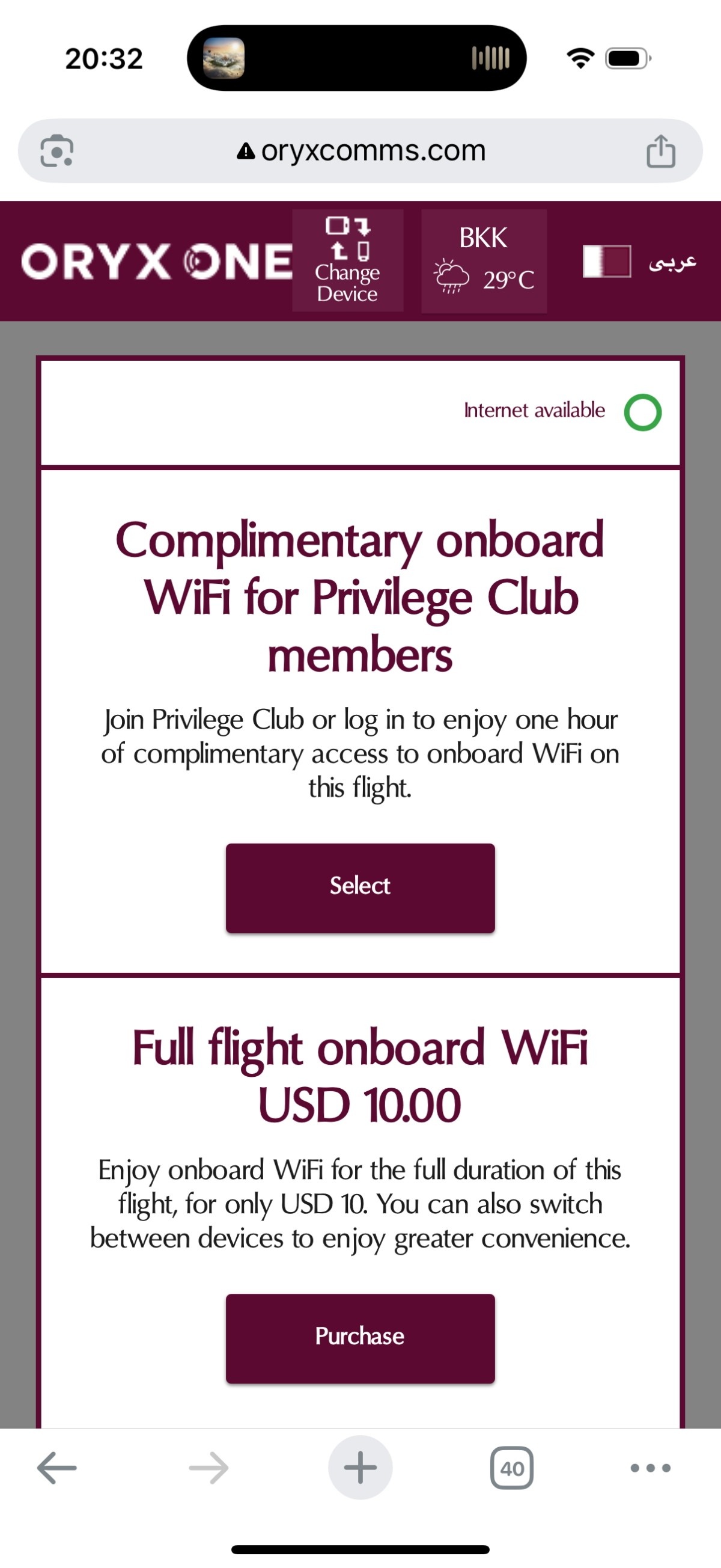Open the browser's three-dot menu
The width and height of the screenshot is (721, 1568).
coord(651,1468)
